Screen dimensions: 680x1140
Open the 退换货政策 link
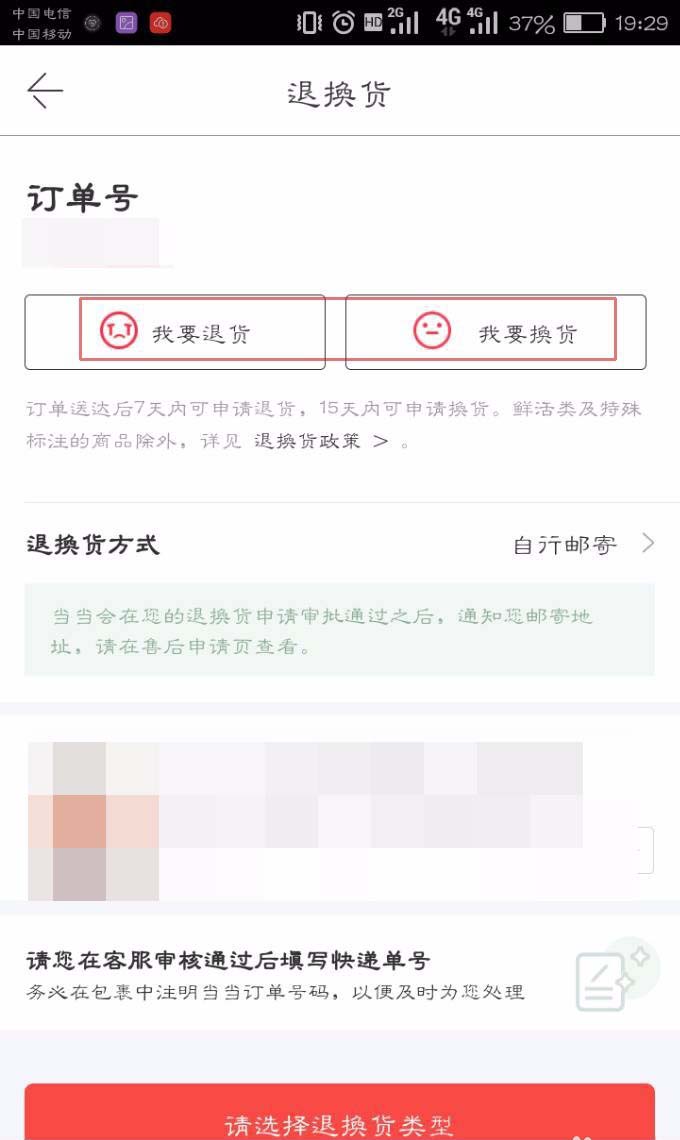pyautogui.click(x=320, y=441)
